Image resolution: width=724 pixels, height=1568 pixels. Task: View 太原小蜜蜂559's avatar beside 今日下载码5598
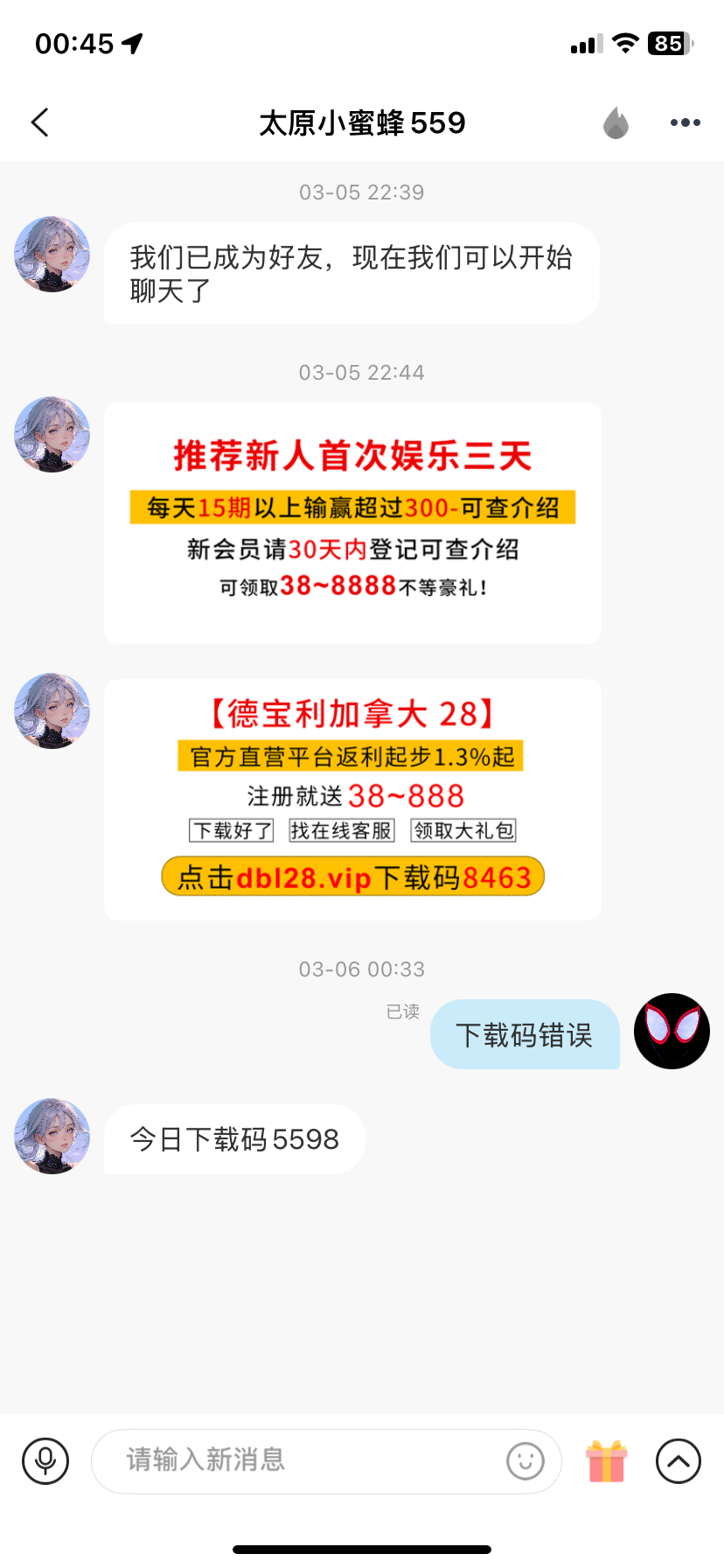(x=52, y=1136)
